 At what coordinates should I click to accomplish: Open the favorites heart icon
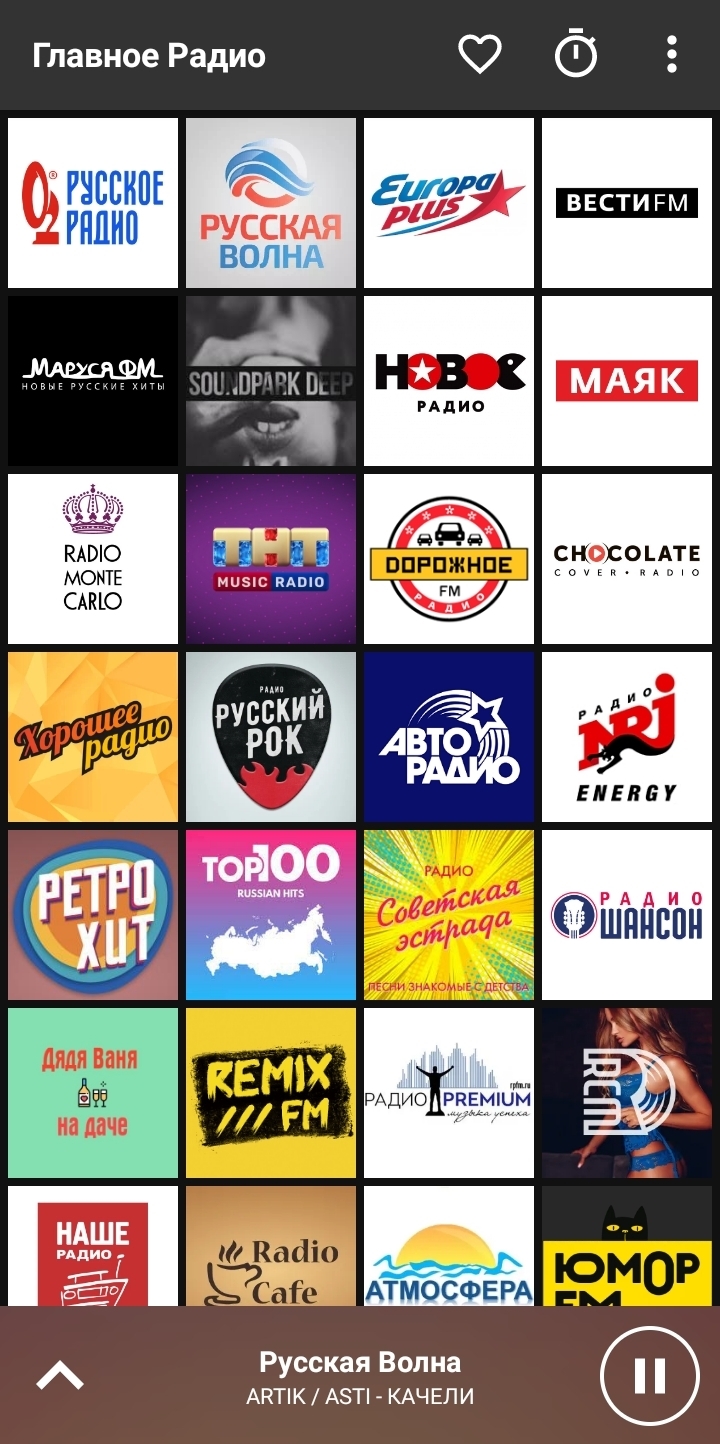point(480,55)
